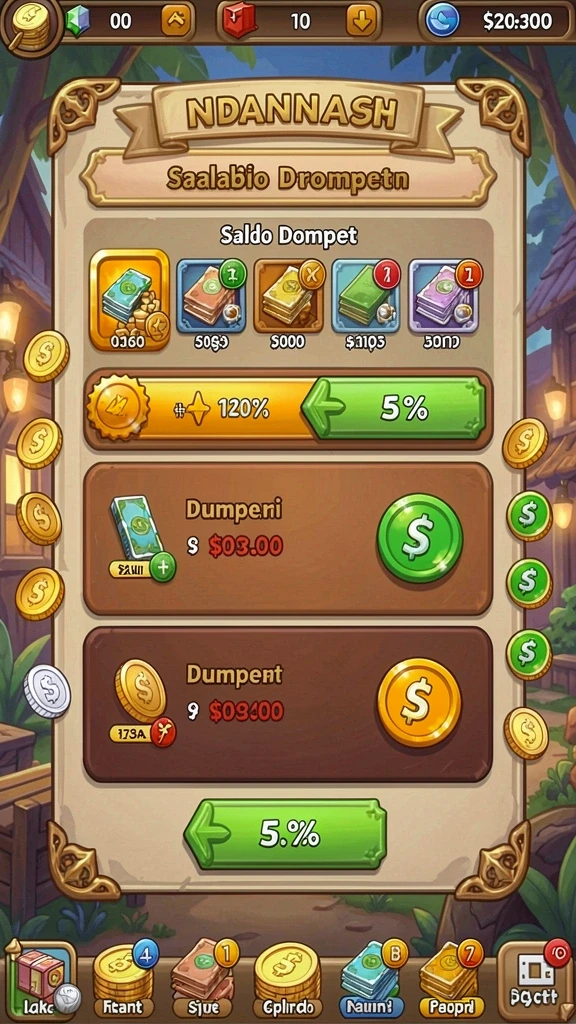Switch to the Sjue tab
This screenshot has width=576, height=1024.
[x=204, y=978]
